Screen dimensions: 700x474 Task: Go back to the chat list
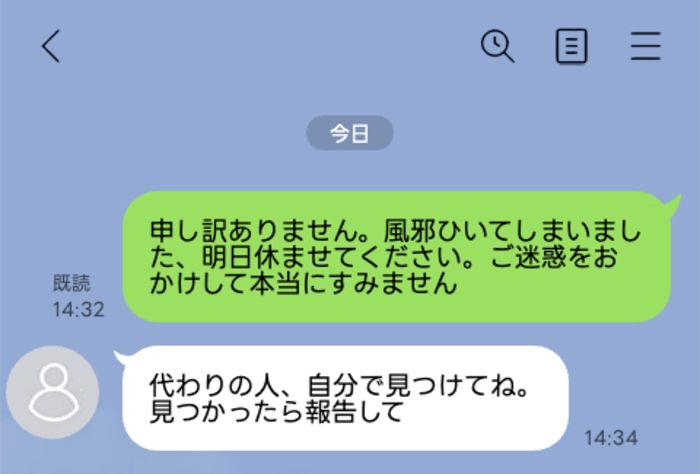click(51, 47)
